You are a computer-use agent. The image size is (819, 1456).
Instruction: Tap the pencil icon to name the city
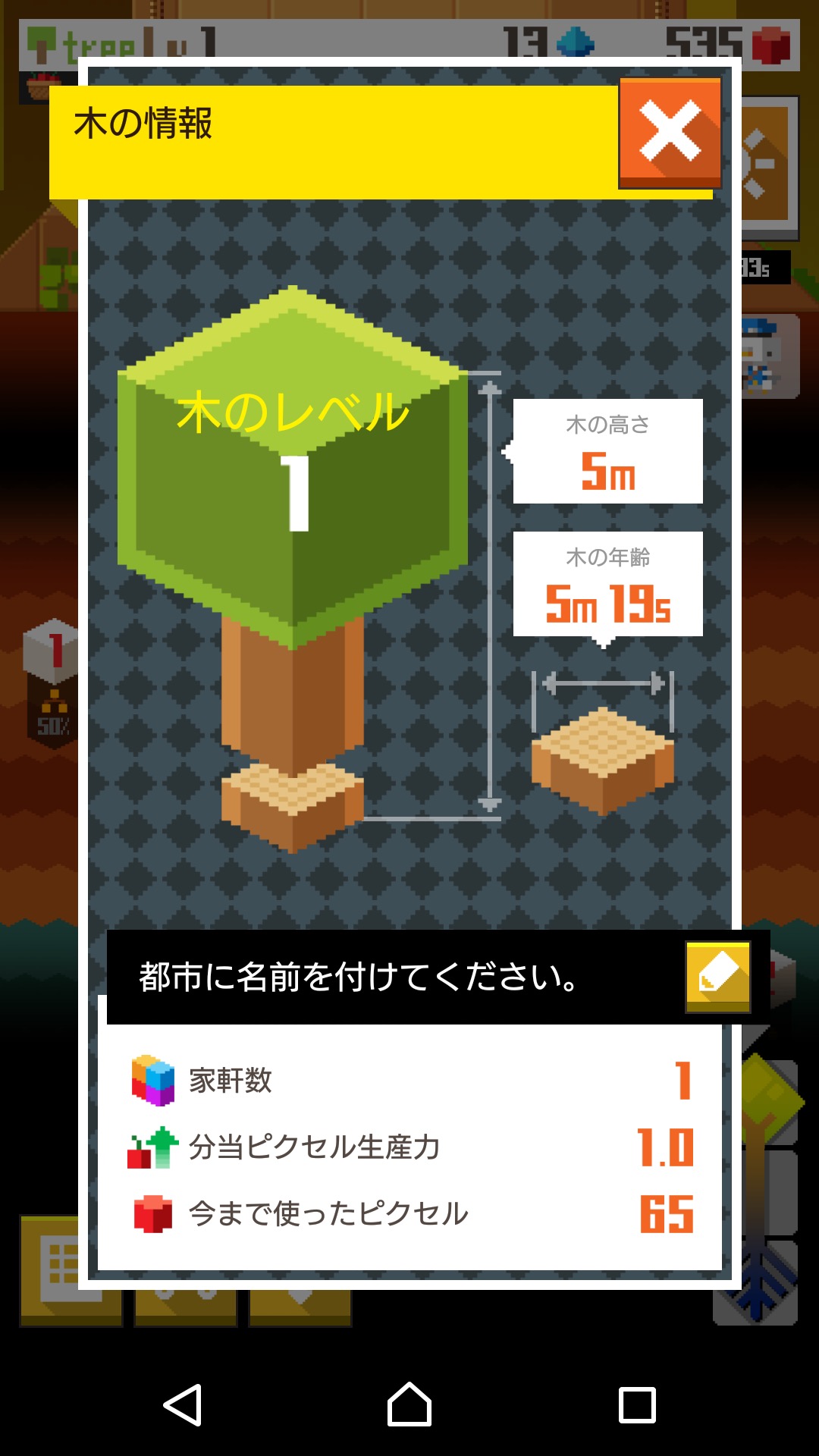coord(717,977)
